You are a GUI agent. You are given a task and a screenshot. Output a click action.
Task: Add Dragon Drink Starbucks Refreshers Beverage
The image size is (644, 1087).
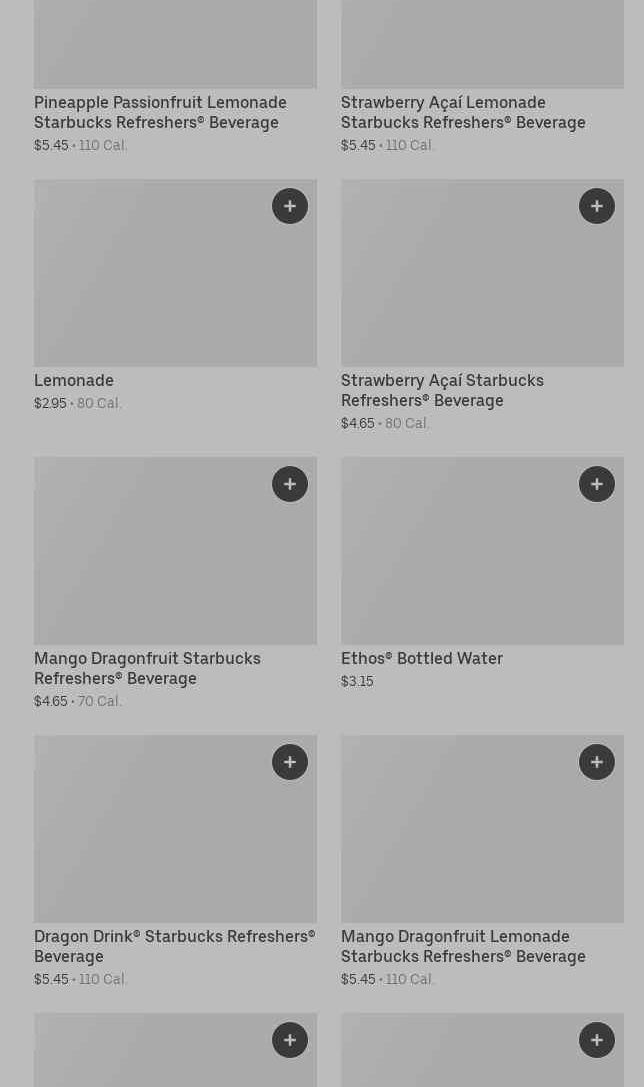[290, 762]
